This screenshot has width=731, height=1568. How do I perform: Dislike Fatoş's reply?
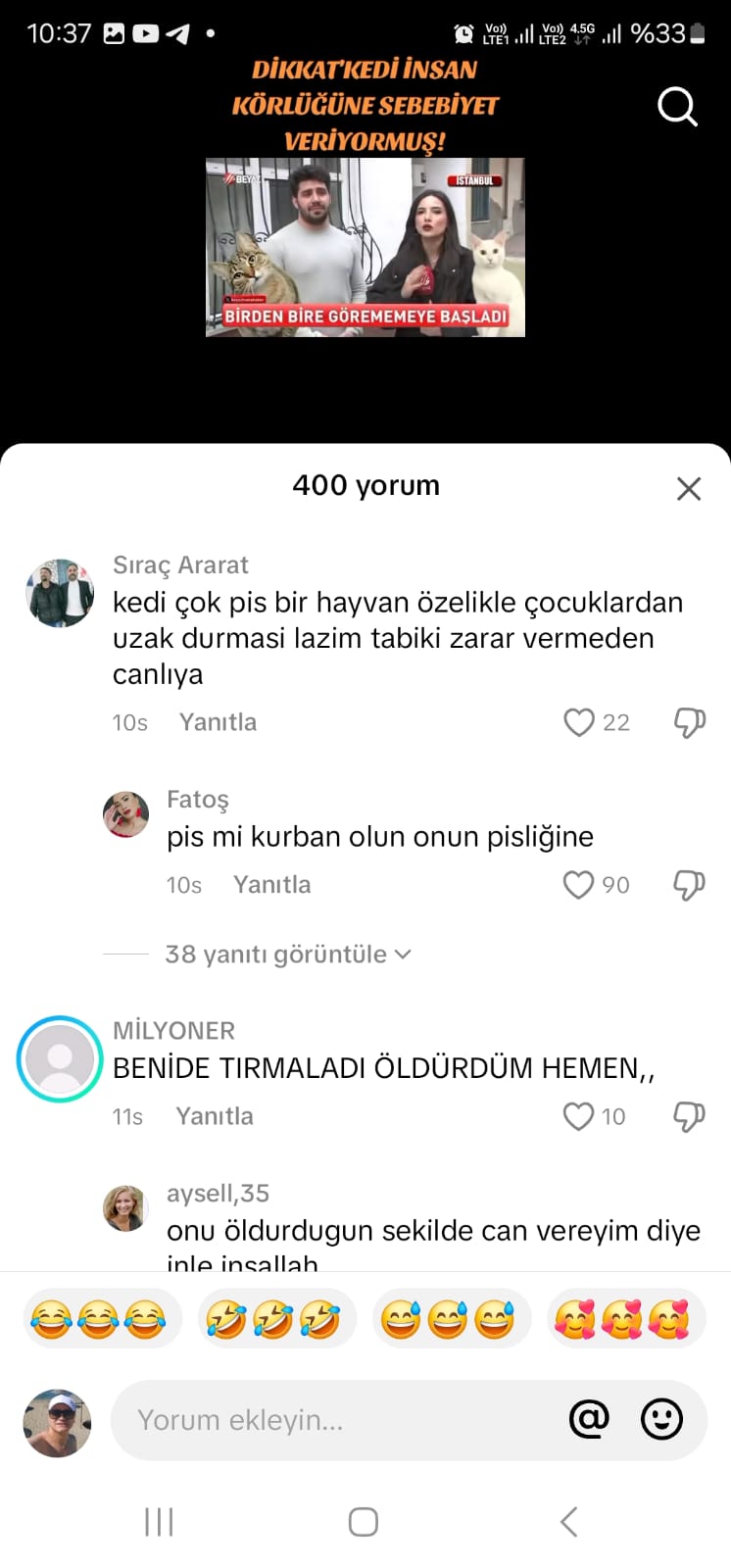tap(689, 885)
